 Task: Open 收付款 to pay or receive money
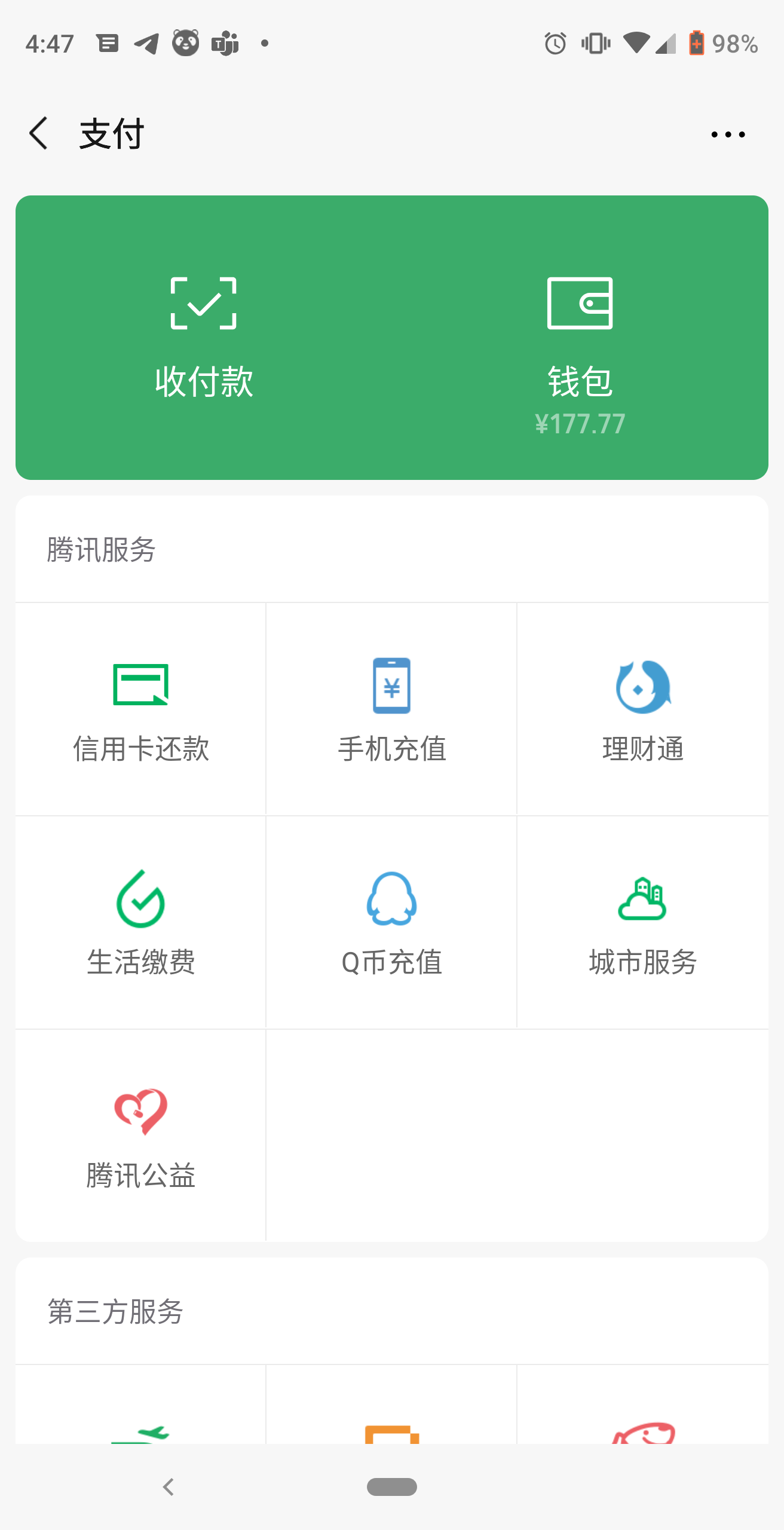204,338
